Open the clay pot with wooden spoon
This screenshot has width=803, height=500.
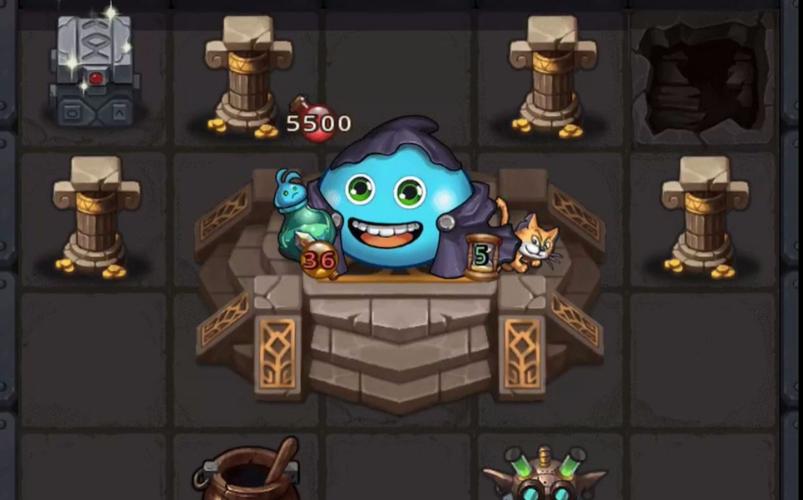click(248, 477)
